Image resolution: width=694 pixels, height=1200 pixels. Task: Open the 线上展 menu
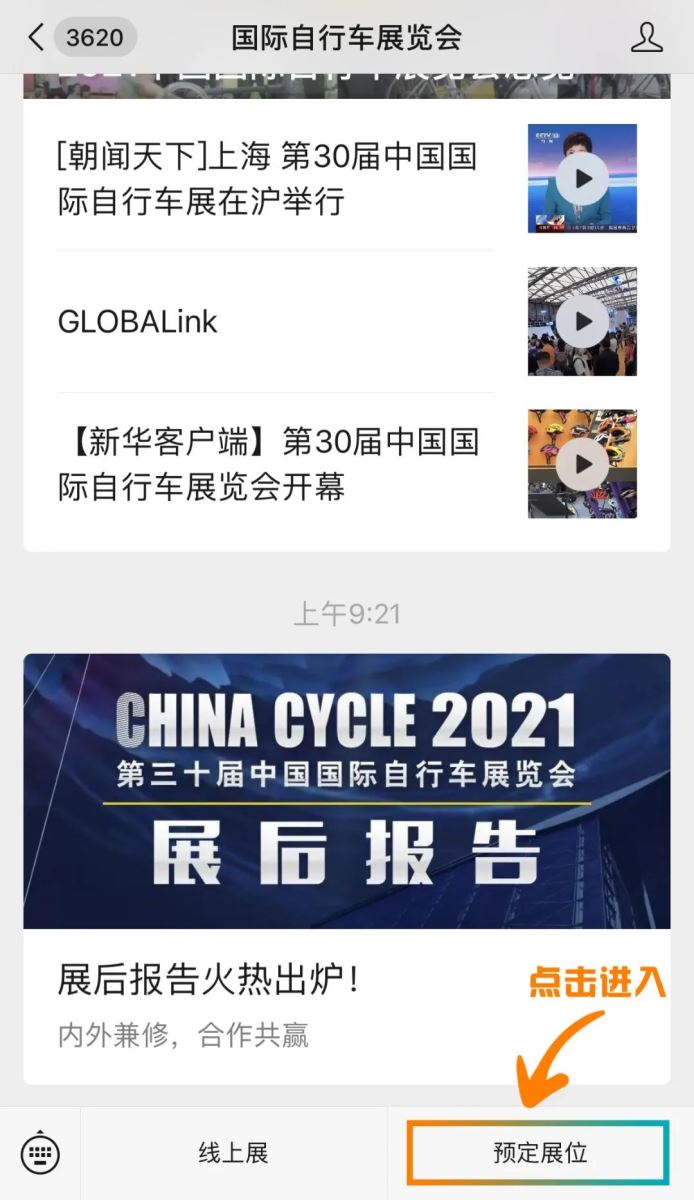click(x=233, y=1153)
